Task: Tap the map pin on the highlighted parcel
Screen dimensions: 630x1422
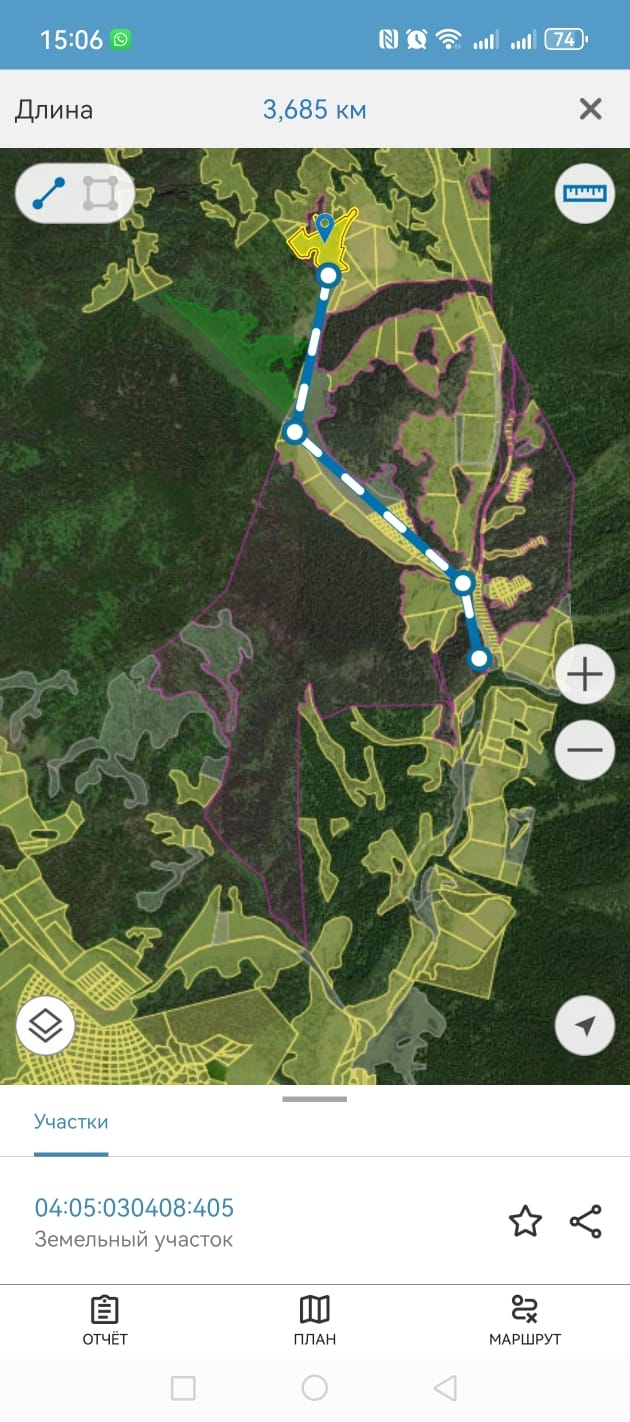Action: (324, 227)
